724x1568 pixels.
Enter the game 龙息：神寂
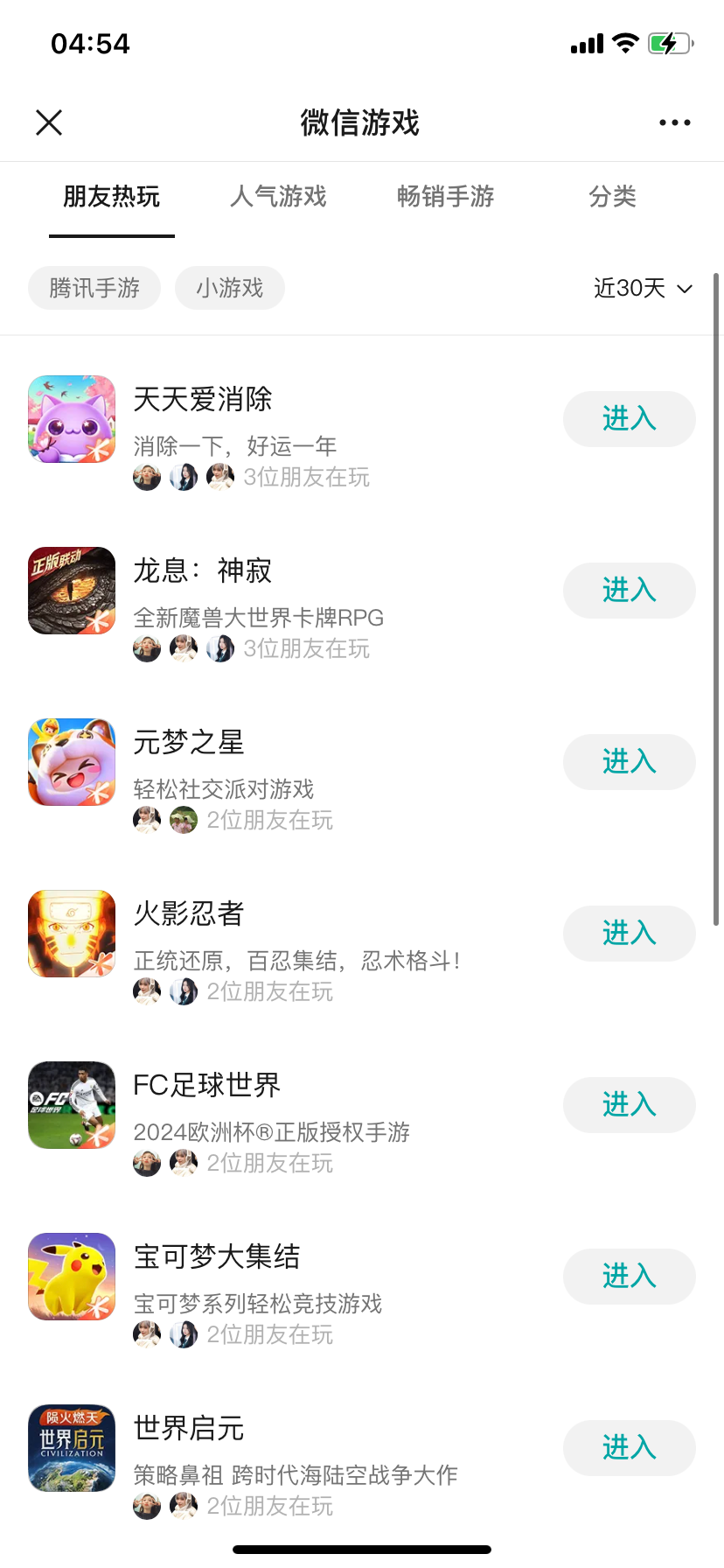pos(629,591)
